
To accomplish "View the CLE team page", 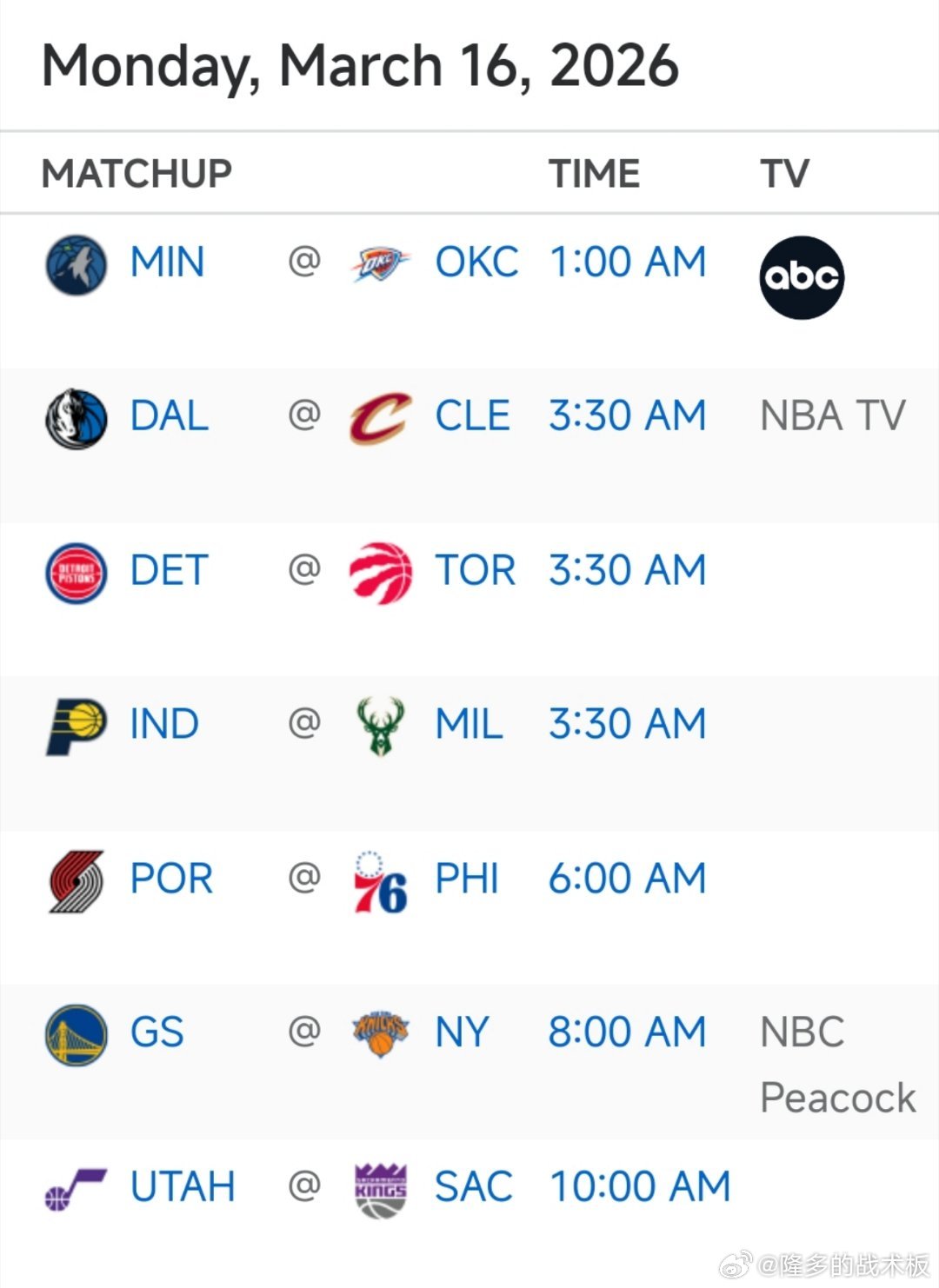I will point(472,416).
